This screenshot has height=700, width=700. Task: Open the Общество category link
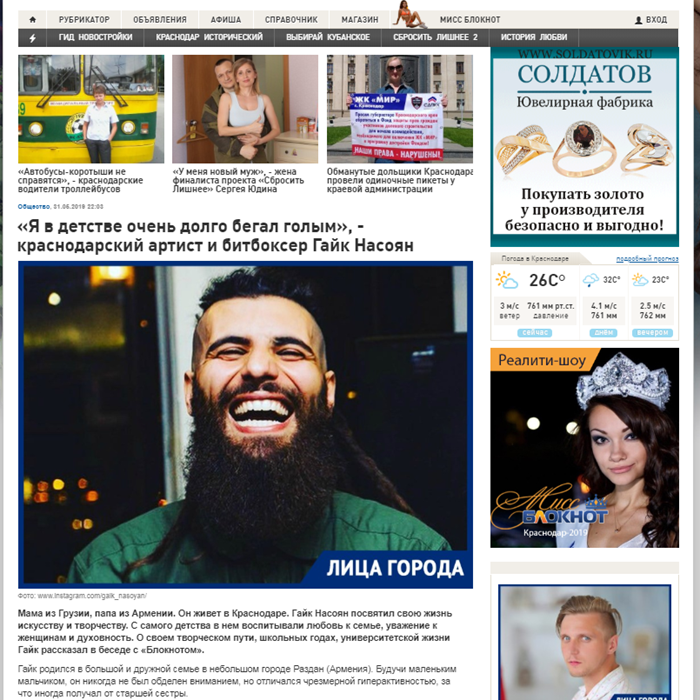(33, 206)
